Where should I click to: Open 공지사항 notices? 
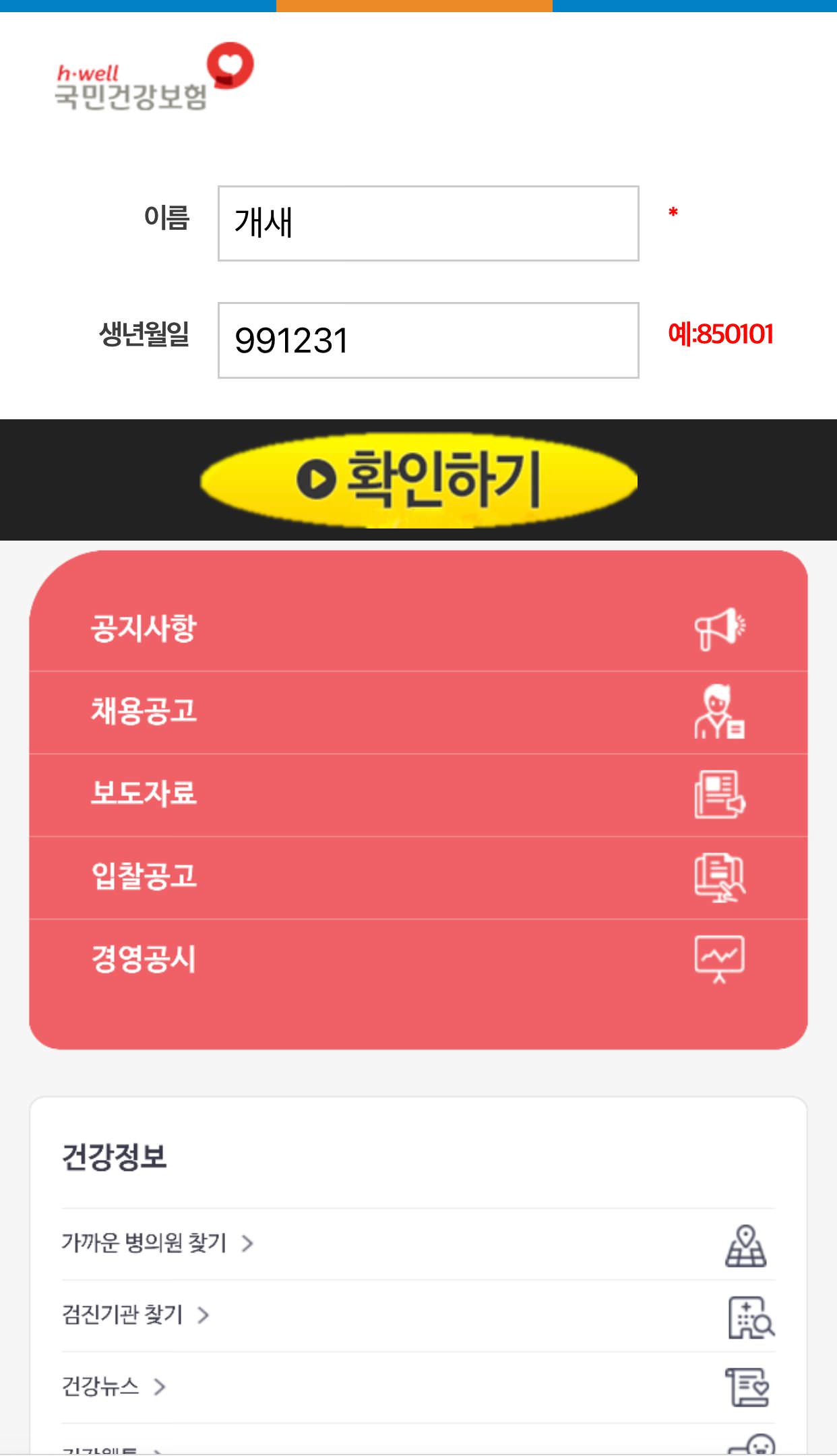point(418,628)
